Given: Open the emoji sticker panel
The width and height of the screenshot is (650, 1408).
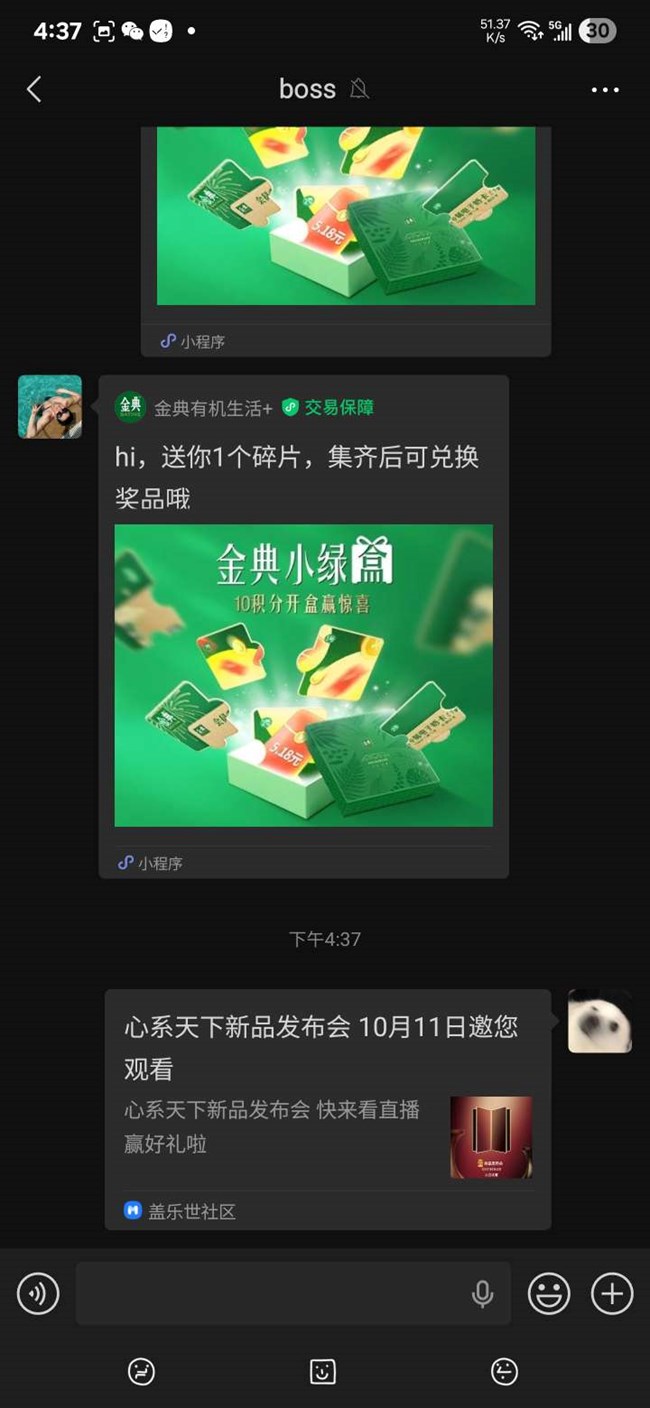Looking at the screenshot, I should [549, 1294].
